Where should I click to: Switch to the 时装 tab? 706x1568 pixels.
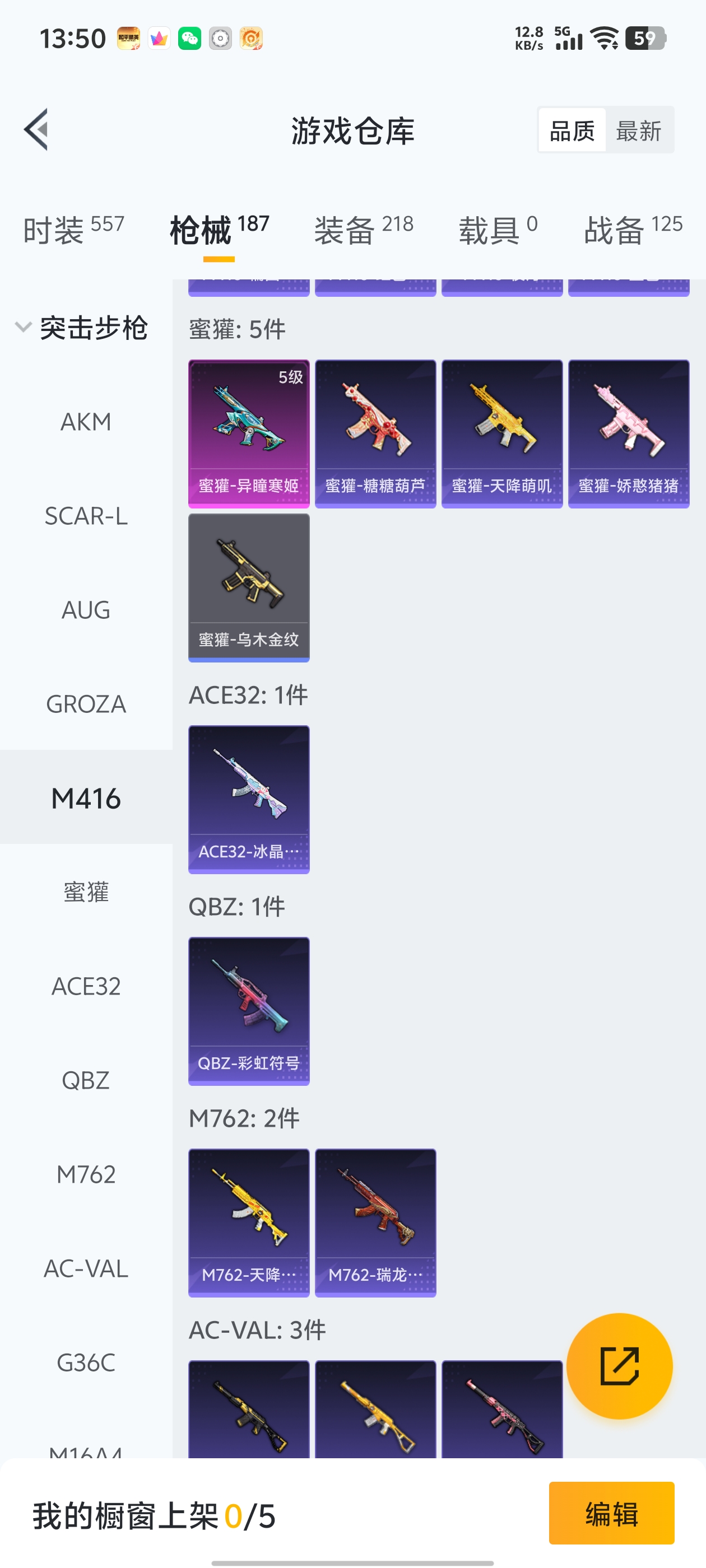73,230
